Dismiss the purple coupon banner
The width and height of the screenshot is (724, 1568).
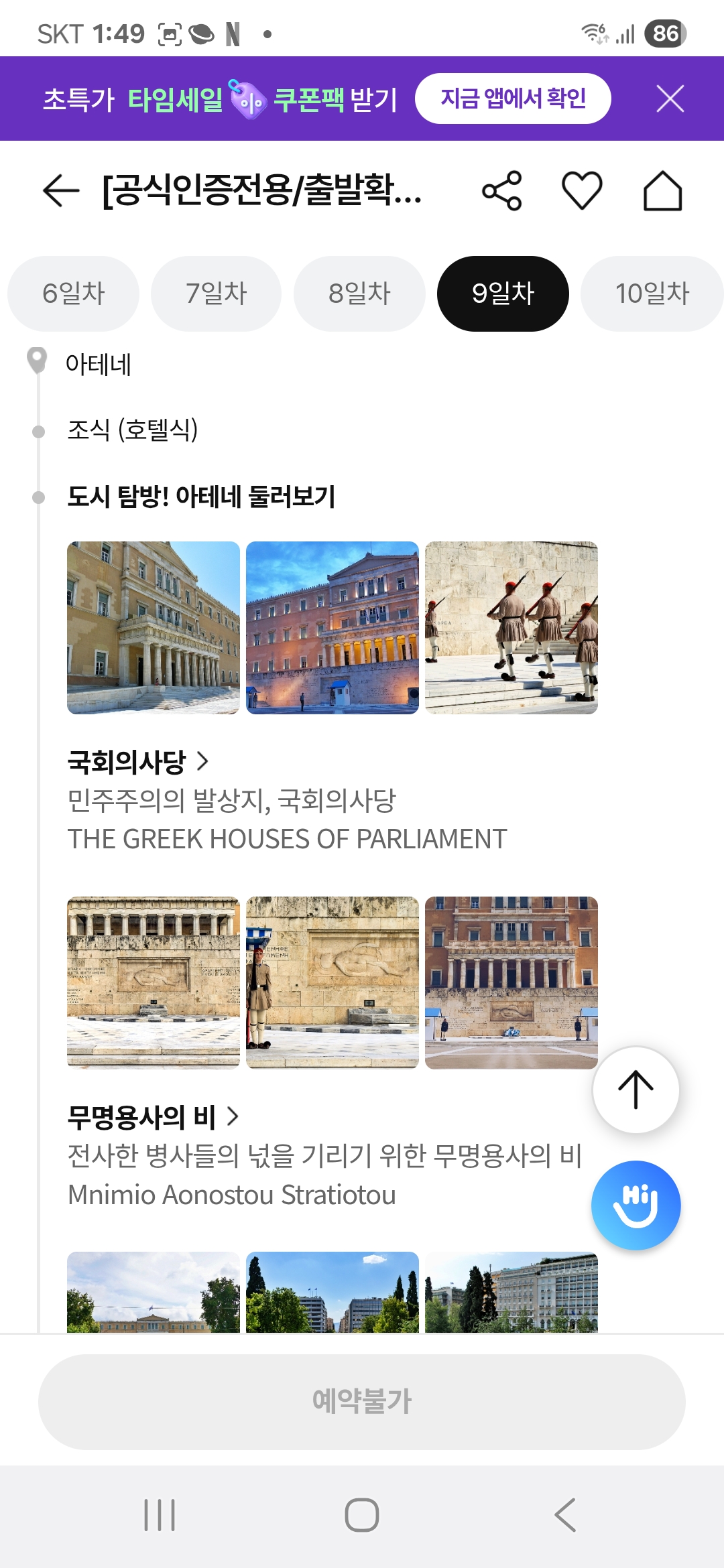[670, 99]
